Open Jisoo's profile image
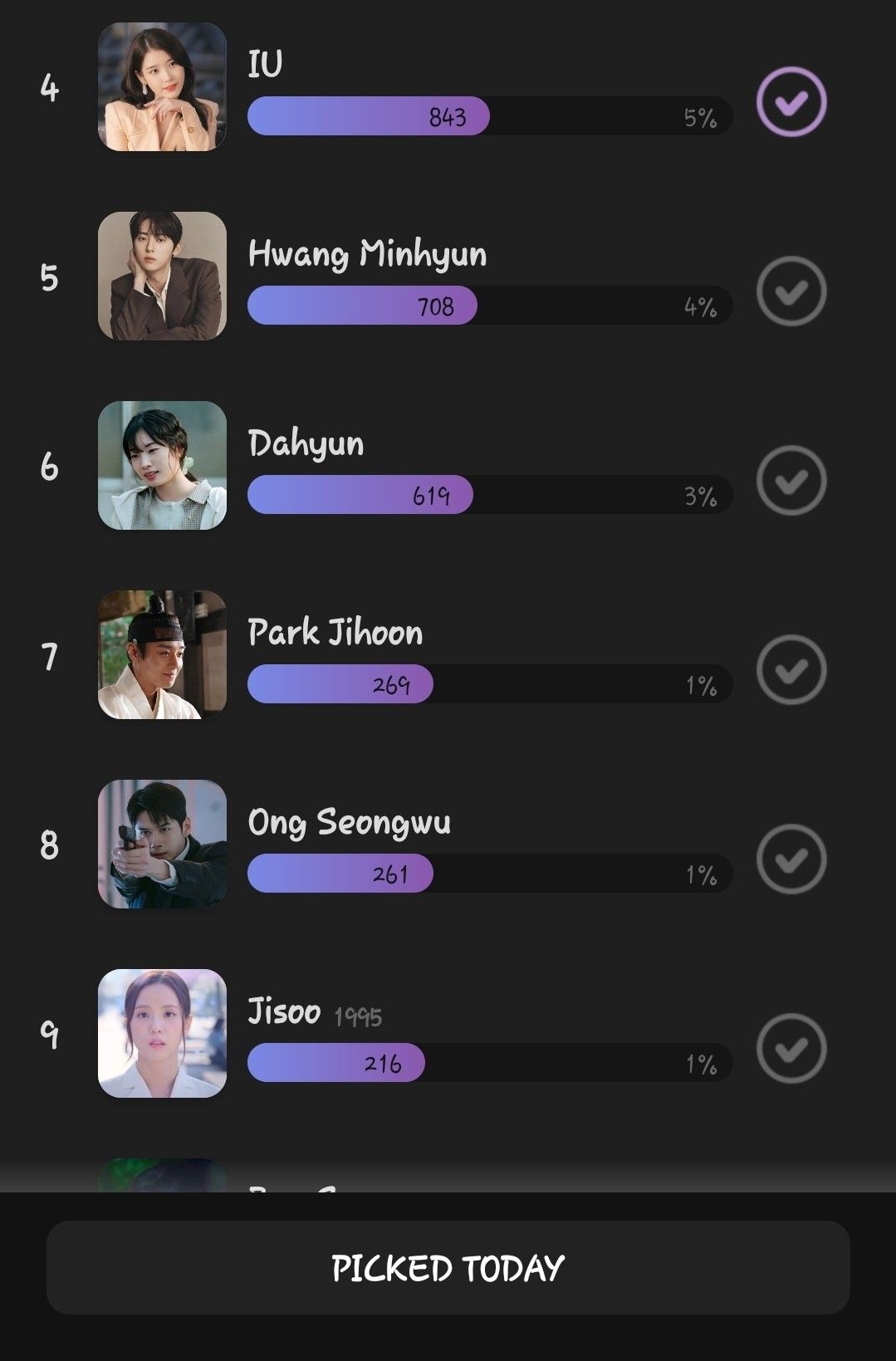Image resolution: width=896 pixels, height=1361 pixels. point(162,1034)
